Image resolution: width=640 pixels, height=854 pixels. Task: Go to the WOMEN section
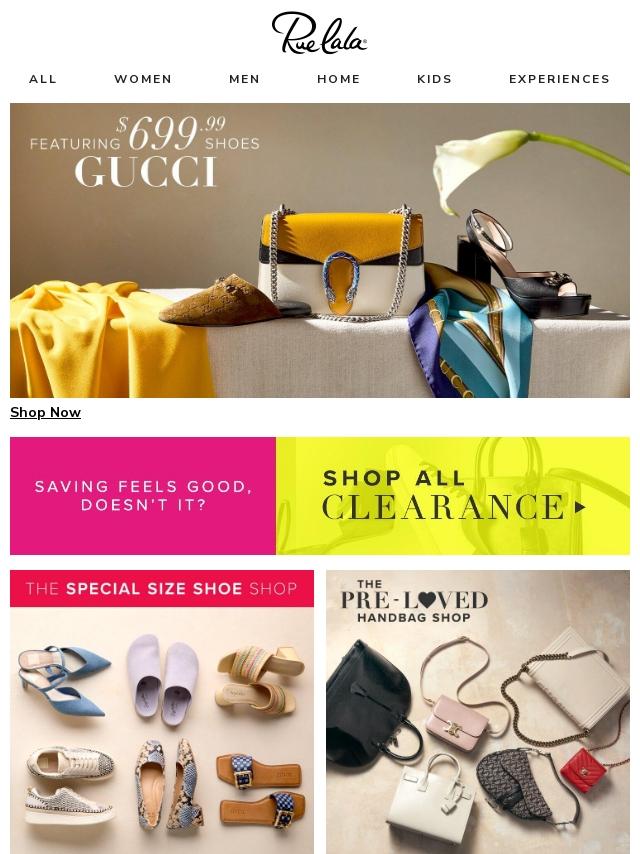(143, 79)
